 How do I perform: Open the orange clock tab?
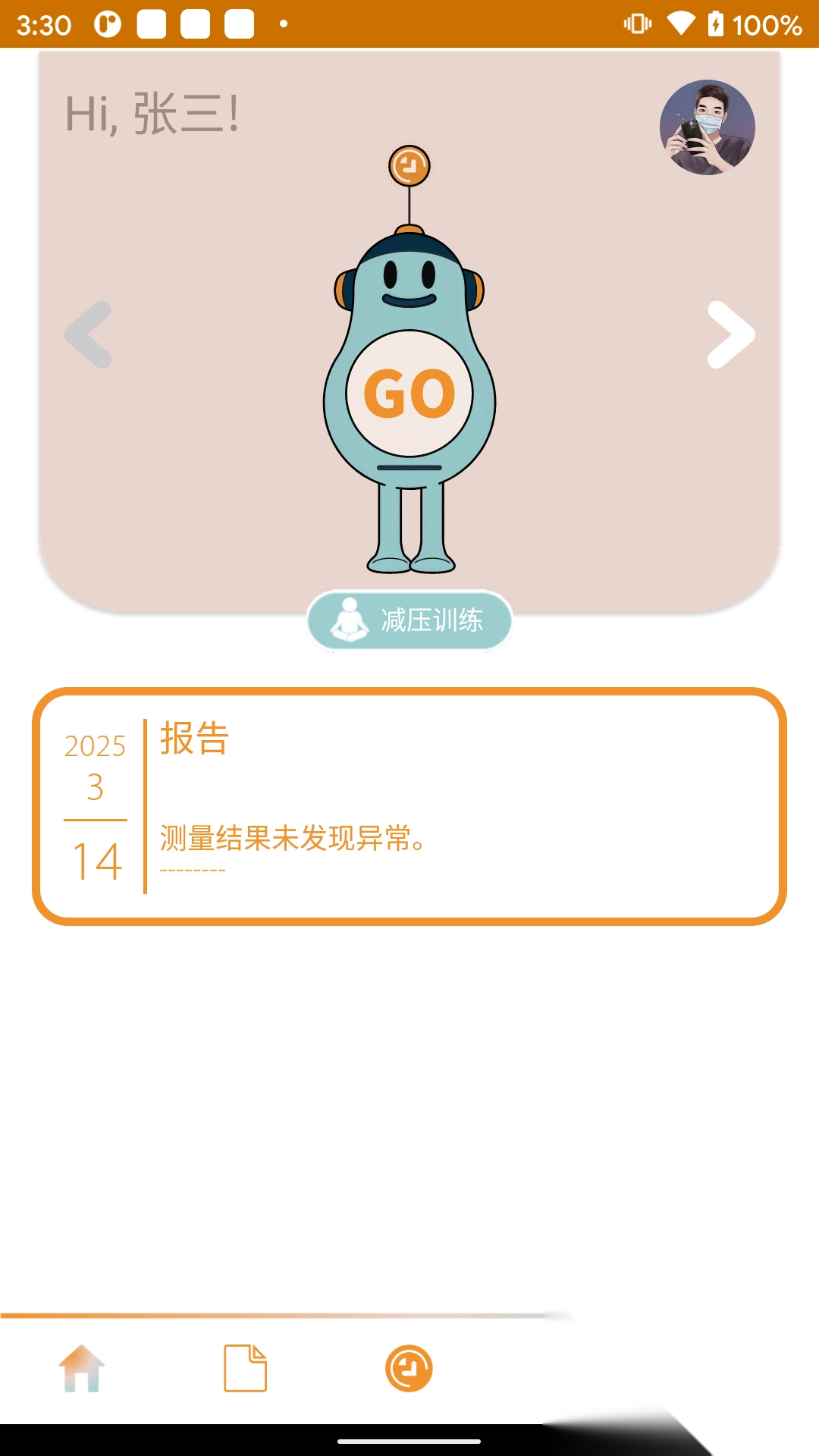pyautogui.click(x=409, y=1368)
